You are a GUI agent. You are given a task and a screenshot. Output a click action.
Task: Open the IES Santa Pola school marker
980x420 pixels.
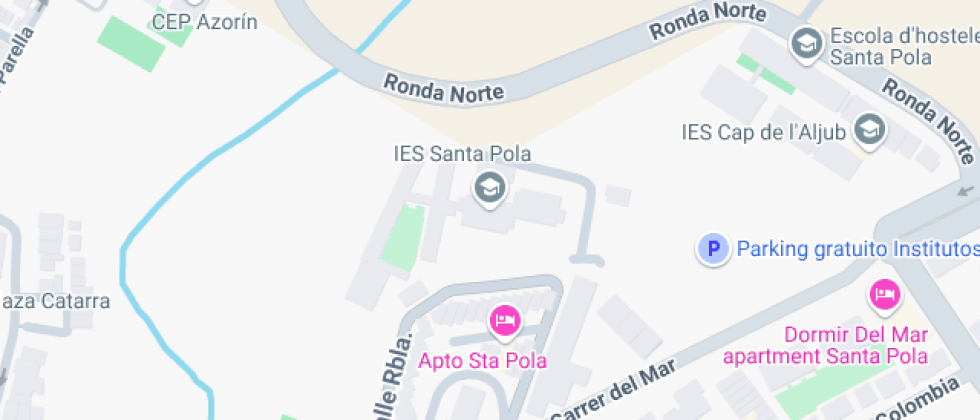click(x=488, y=186)
